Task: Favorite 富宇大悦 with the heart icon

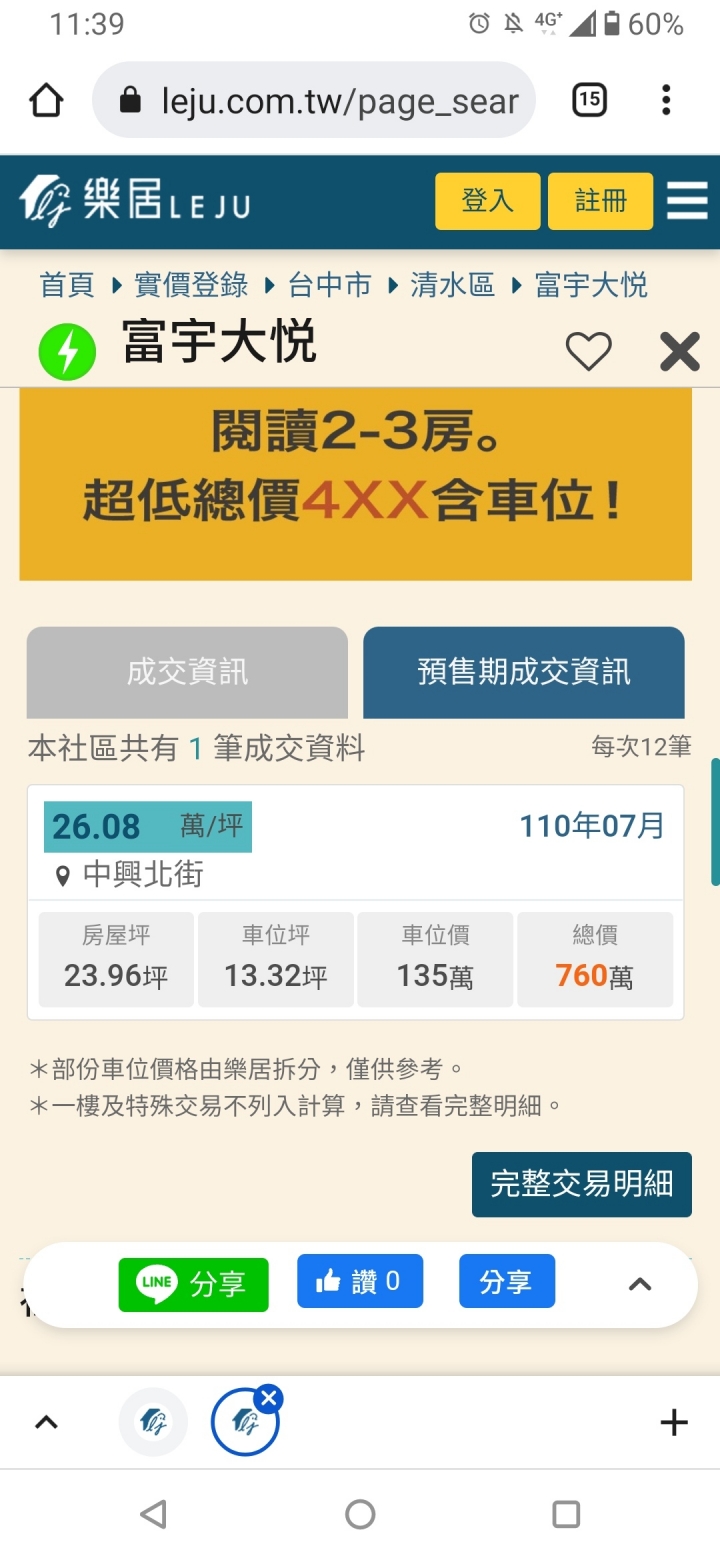Action: (588, 351)
